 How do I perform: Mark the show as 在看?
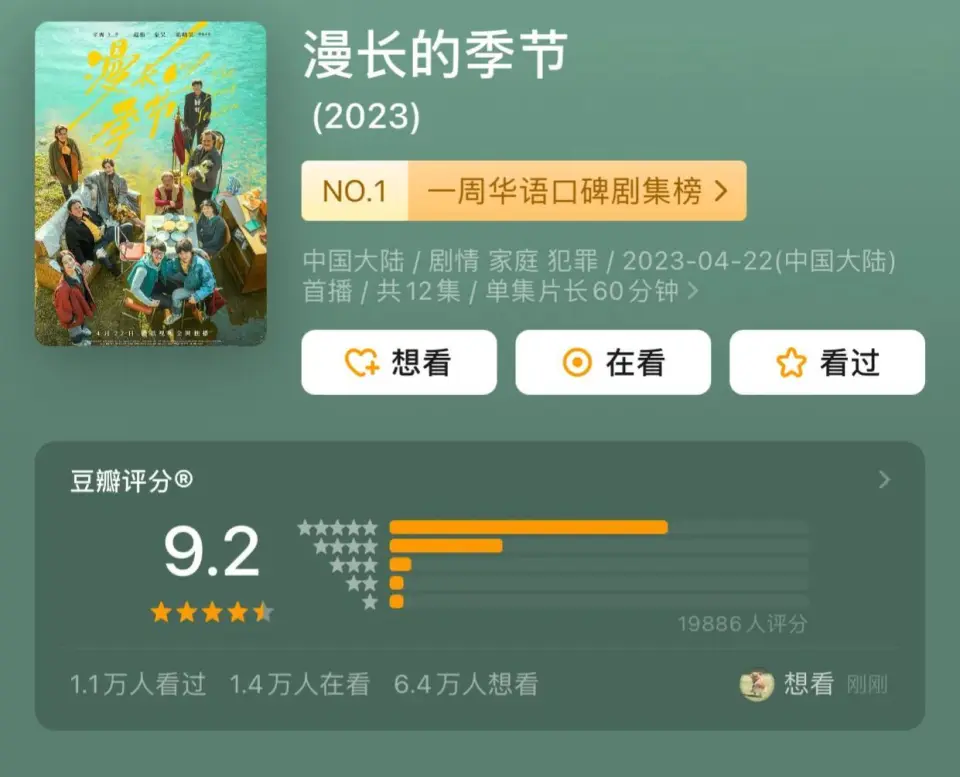(x=612, y=362)
